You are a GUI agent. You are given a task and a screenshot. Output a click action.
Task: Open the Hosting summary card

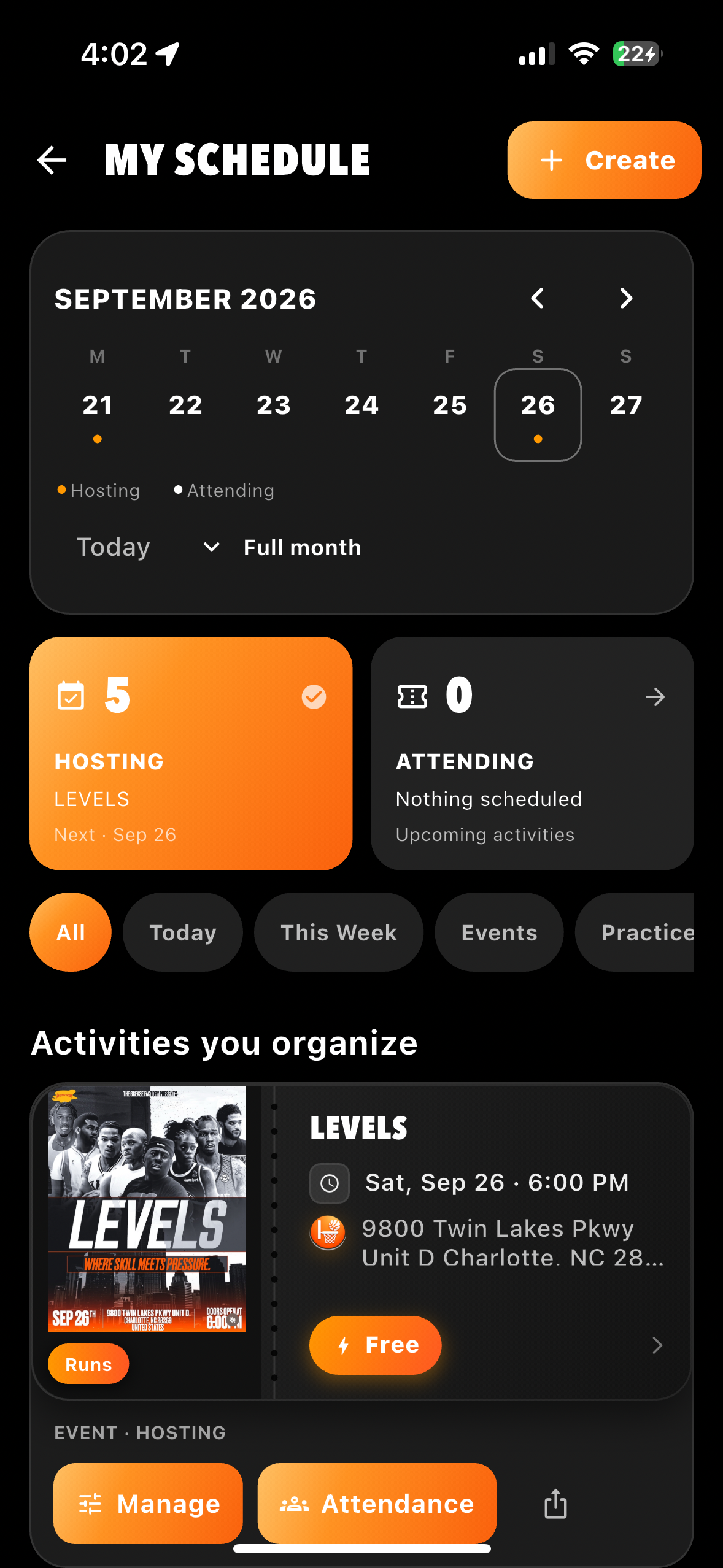(x=191, y=753)
